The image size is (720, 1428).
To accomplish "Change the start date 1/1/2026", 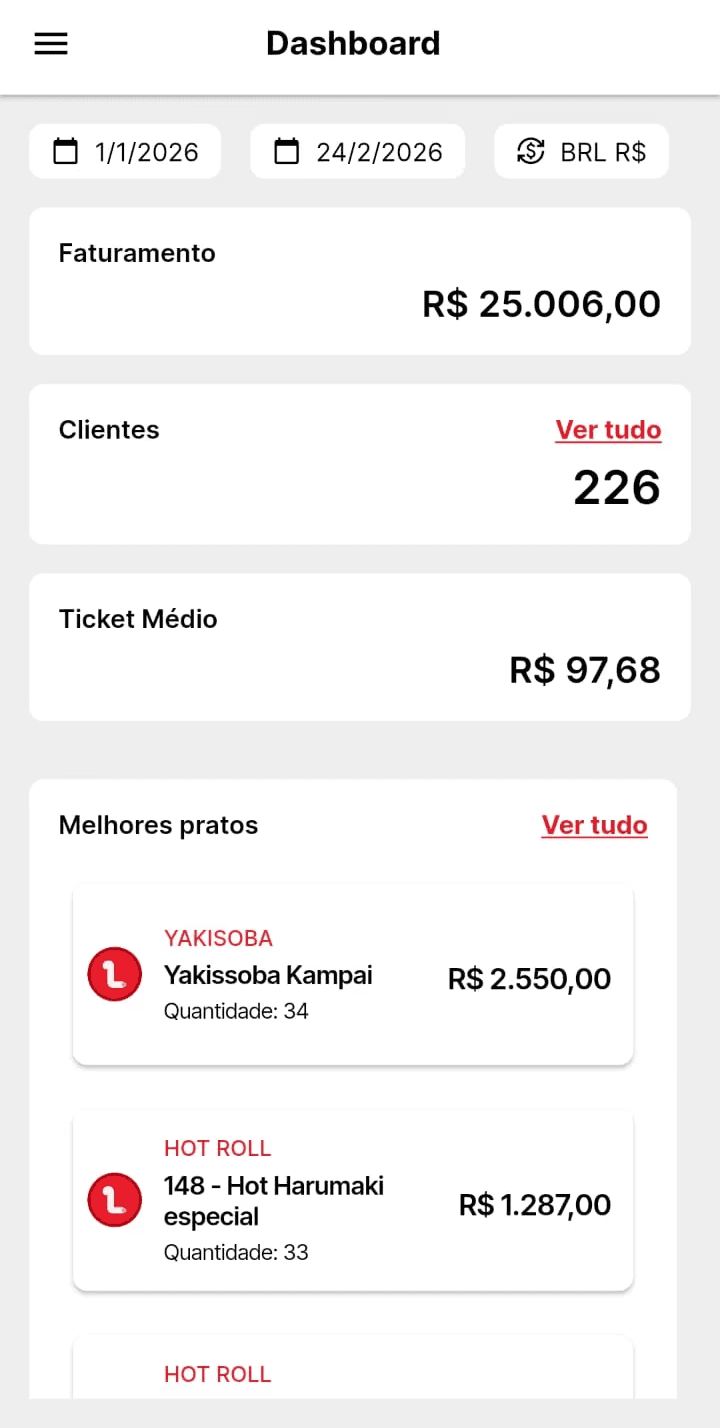I will click(x=125, y=152).
